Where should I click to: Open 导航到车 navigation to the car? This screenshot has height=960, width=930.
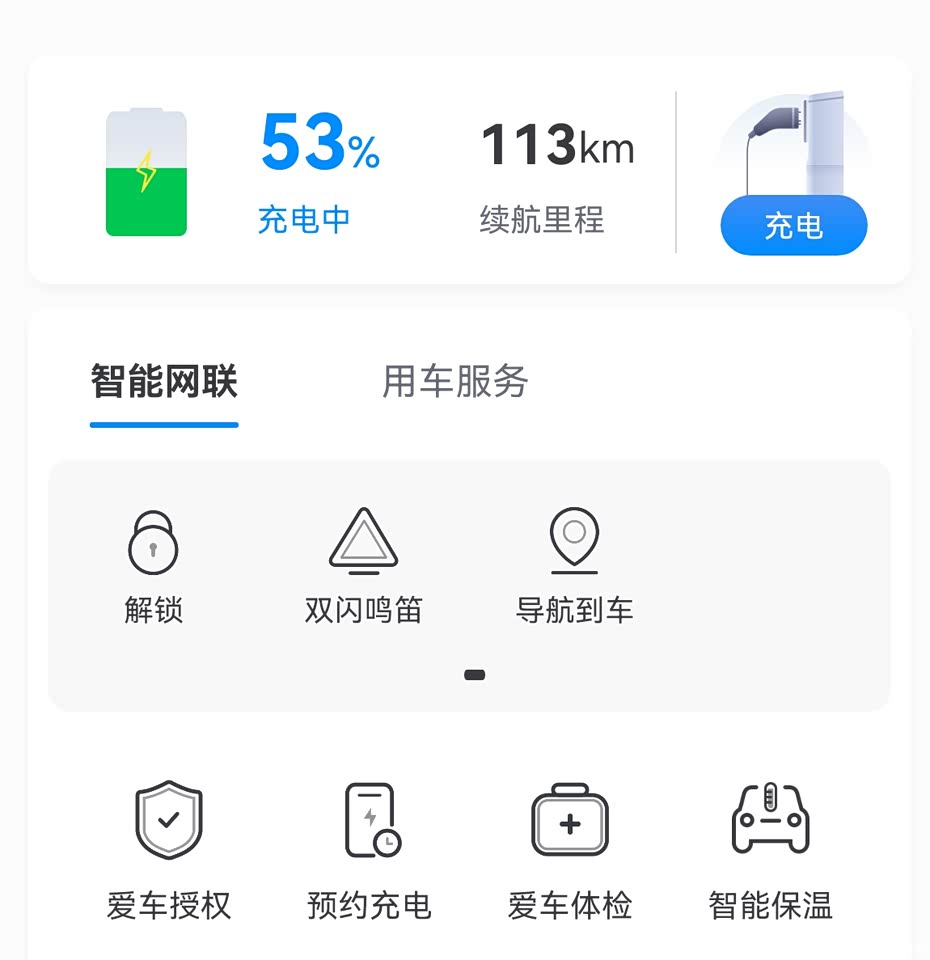(574, 566)
